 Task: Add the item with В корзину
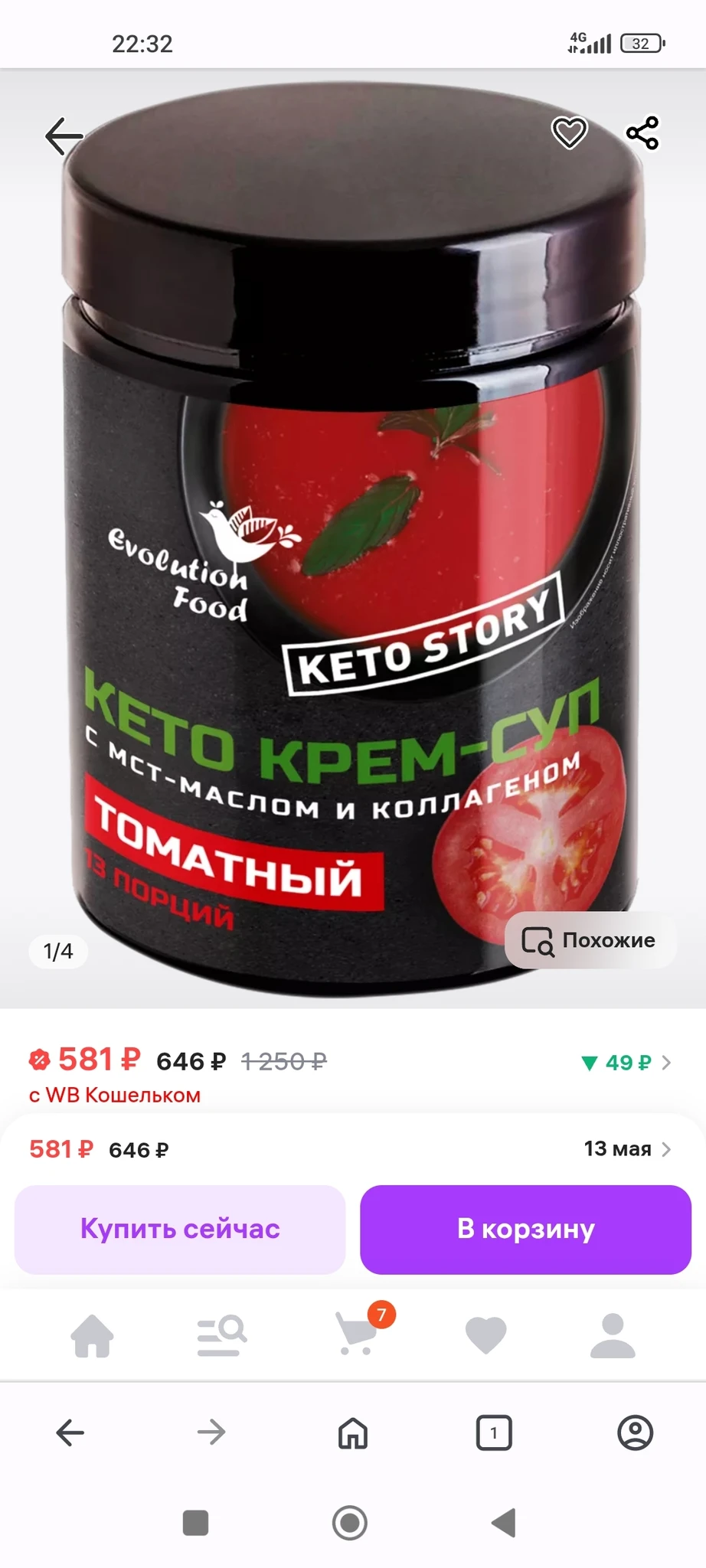tap(525, 1229)
